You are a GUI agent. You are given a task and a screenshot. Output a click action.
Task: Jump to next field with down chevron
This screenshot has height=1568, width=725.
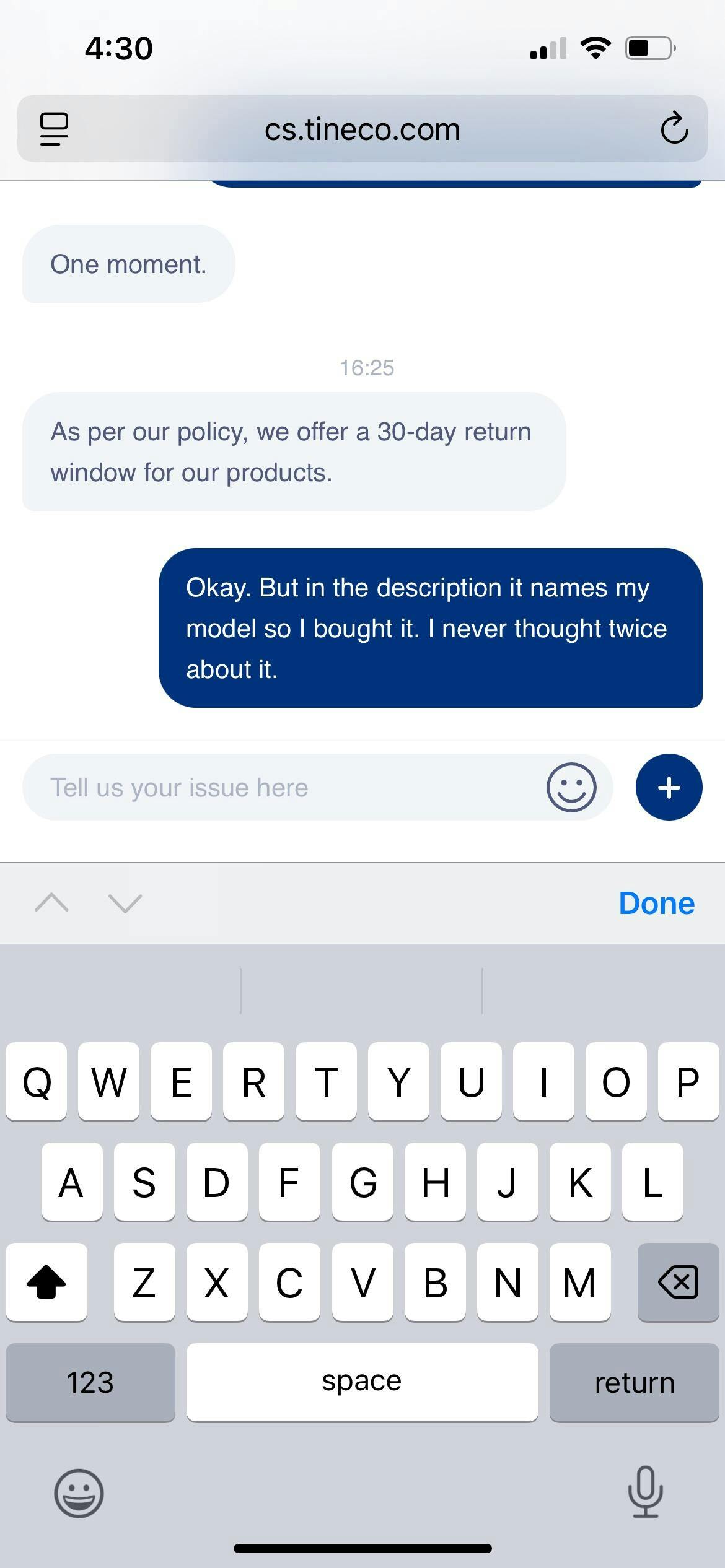coord(125,903)
